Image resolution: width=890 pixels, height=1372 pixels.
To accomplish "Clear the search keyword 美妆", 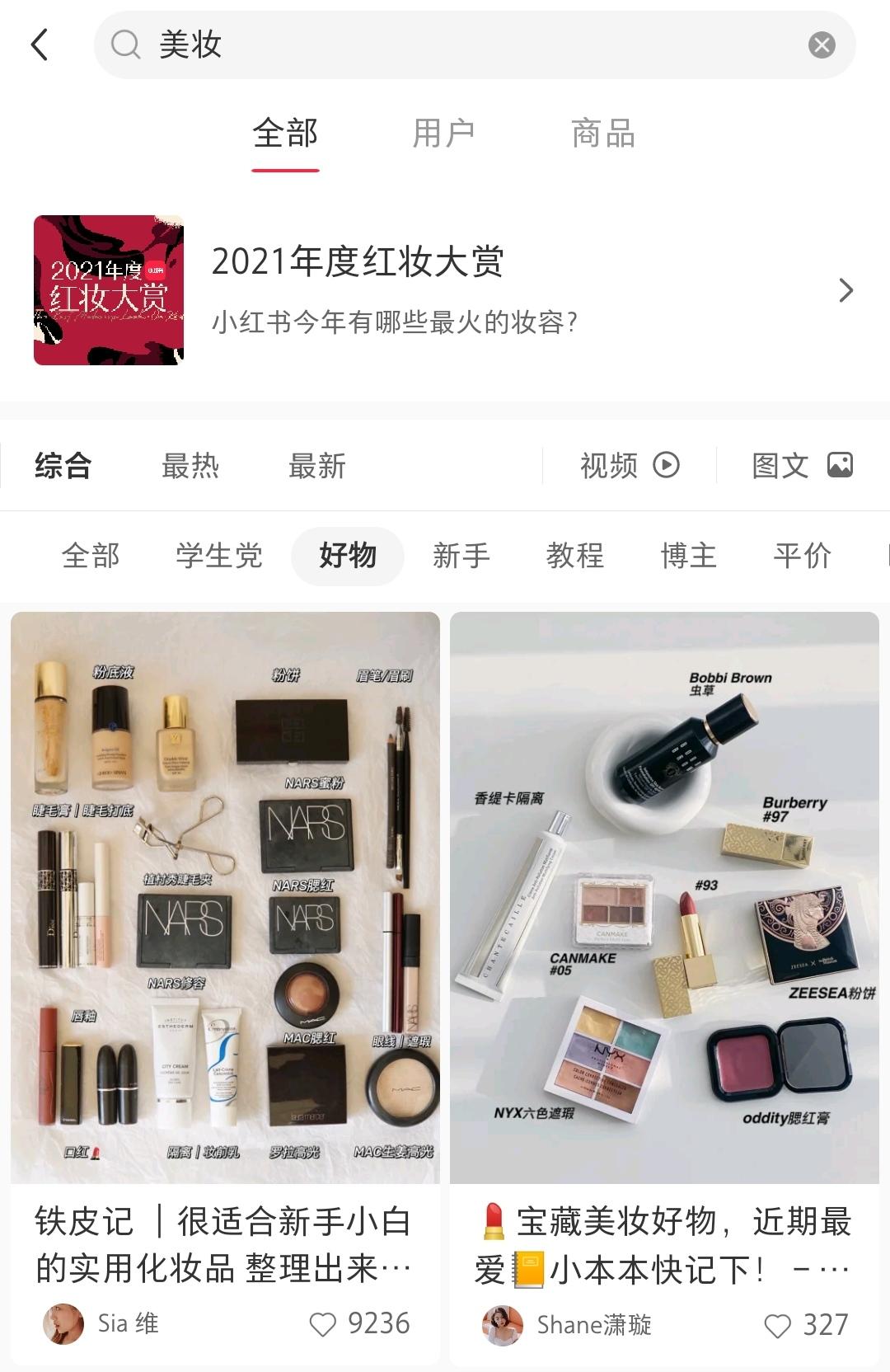I will click(x=820, y=45).
